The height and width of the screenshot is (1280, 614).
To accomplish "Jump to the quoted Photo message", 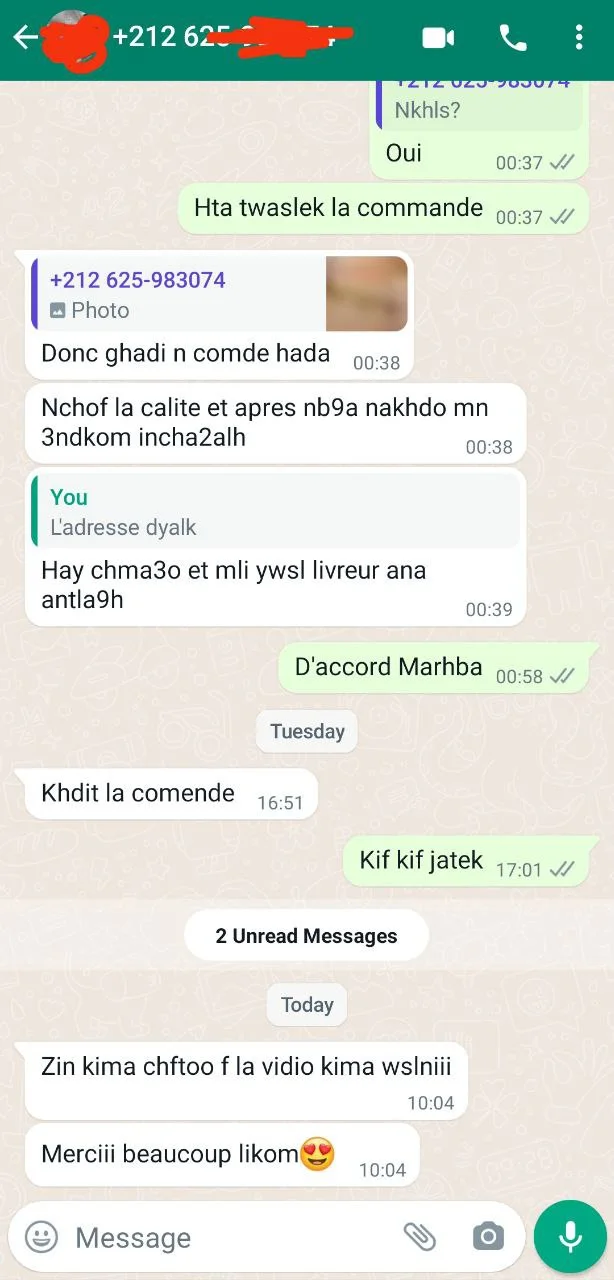I will point(220,294).
